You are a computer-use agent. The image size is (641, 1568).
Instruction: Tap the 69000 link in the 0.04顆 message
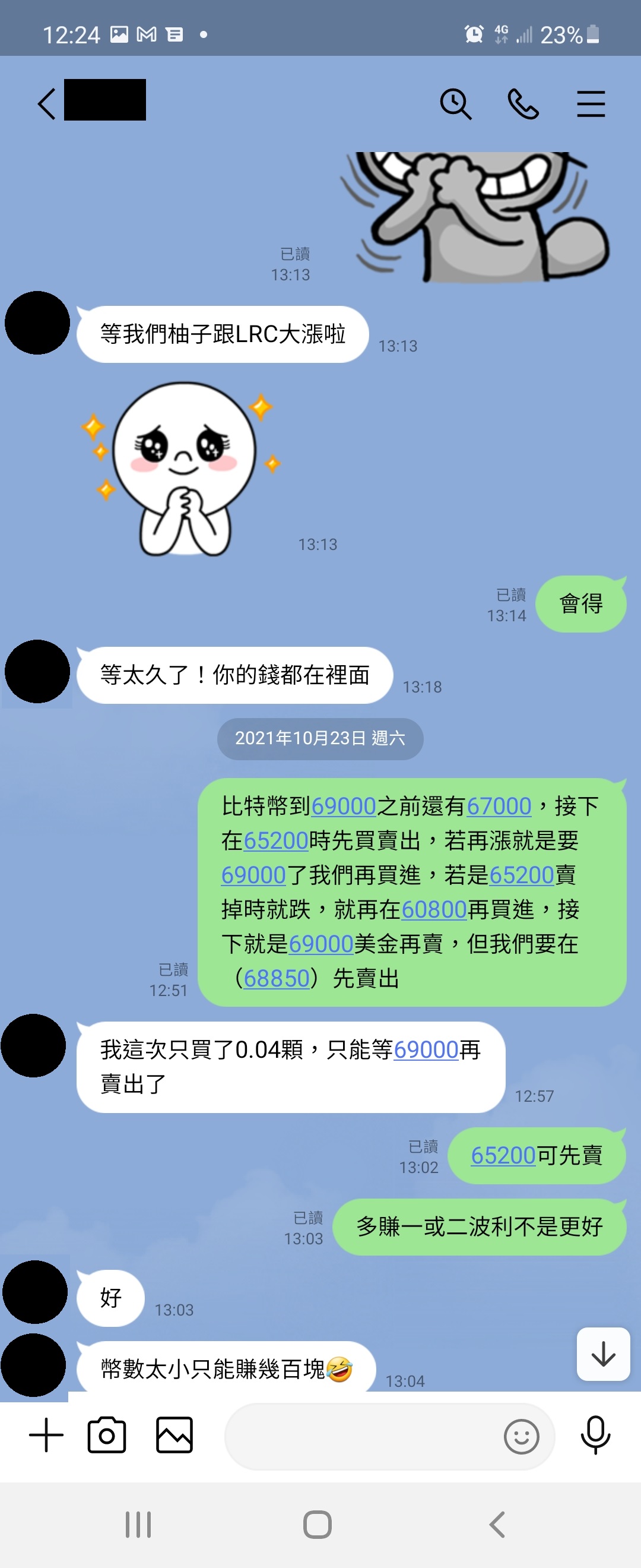426,1049
